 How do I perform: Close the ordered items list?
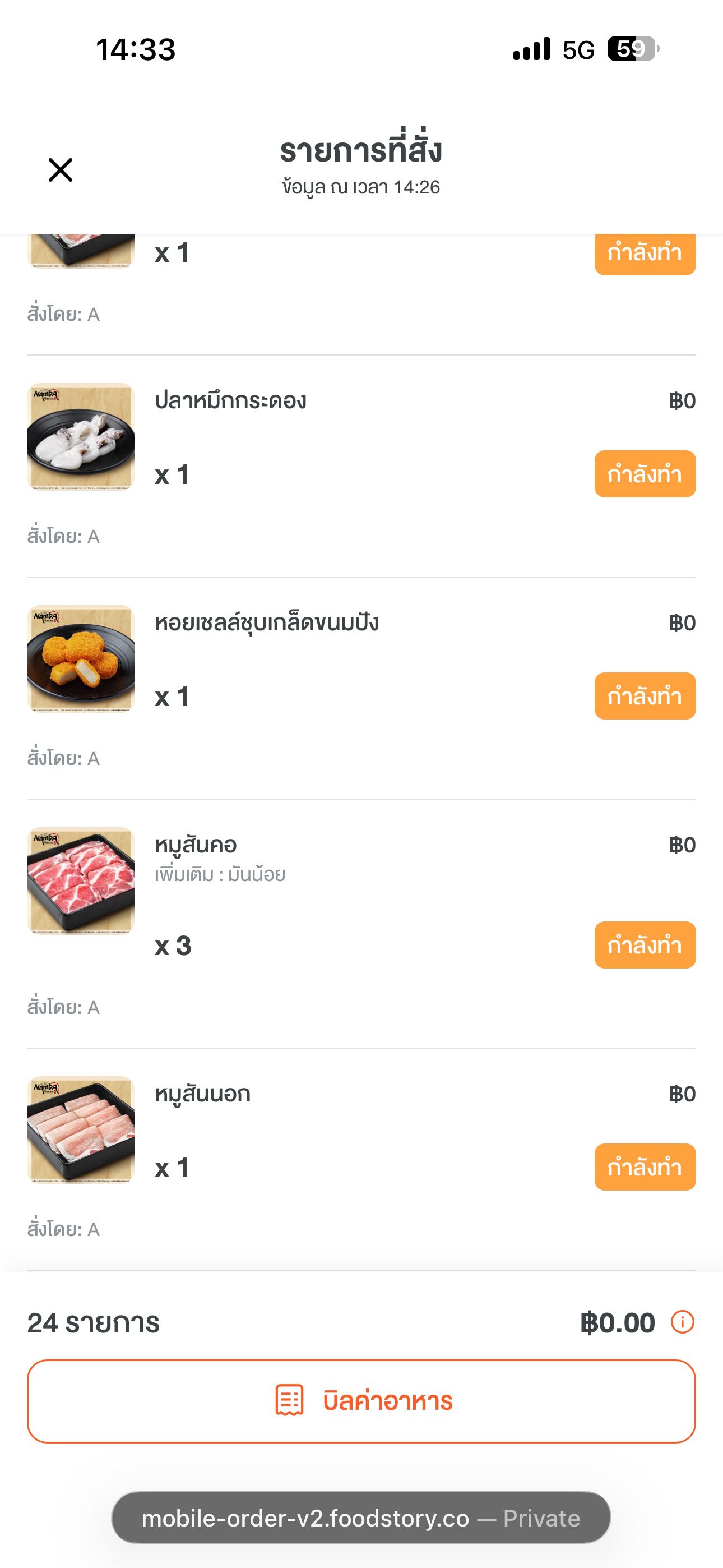61,170
